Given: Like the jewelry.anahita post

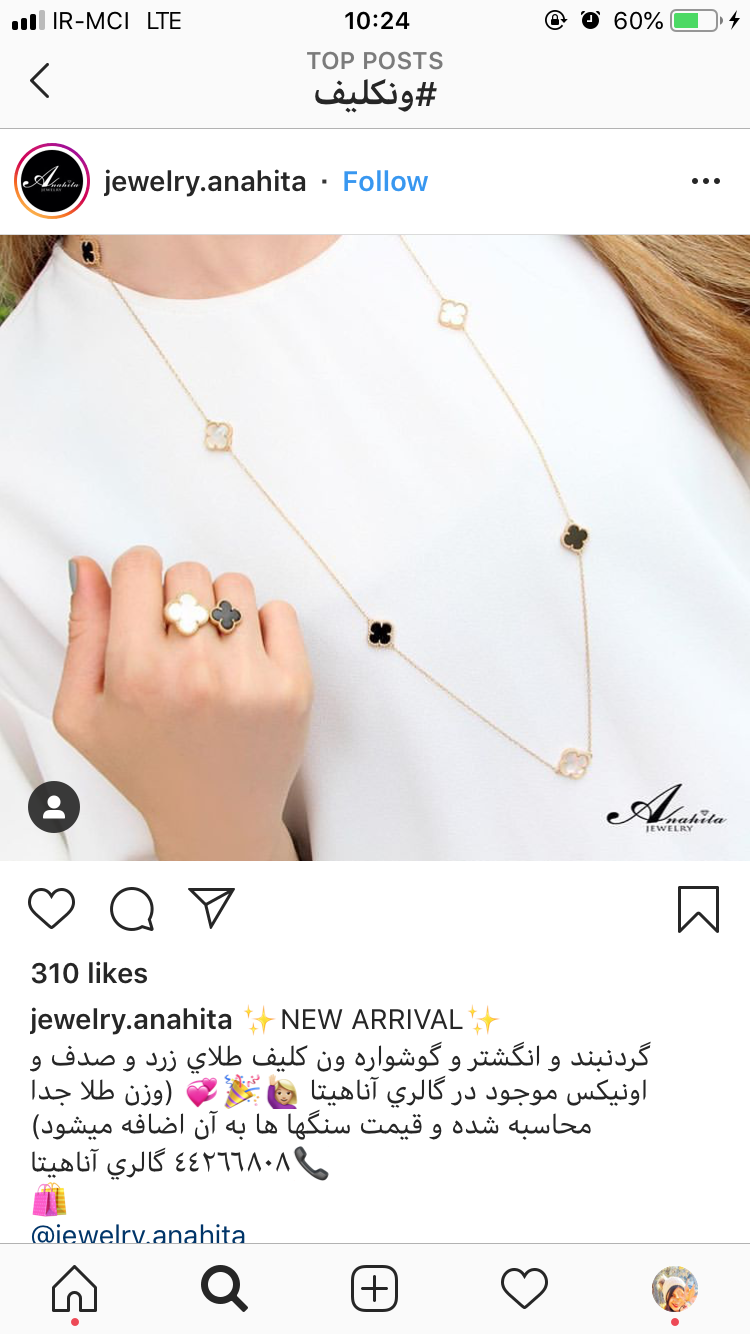Looking at the screenshot, I should click(52, 908).
